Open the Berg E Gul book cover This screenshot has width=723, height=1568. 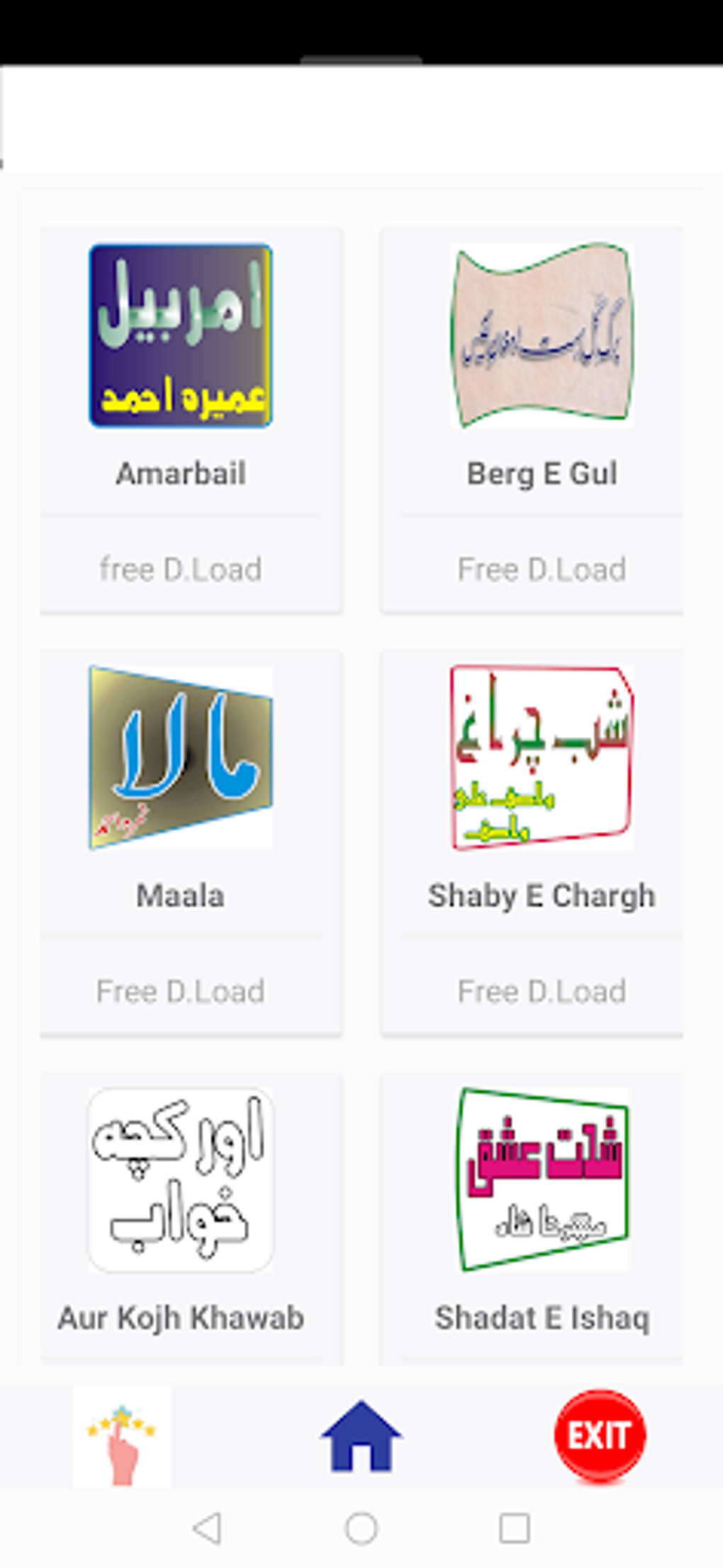[x=542, y=335]
